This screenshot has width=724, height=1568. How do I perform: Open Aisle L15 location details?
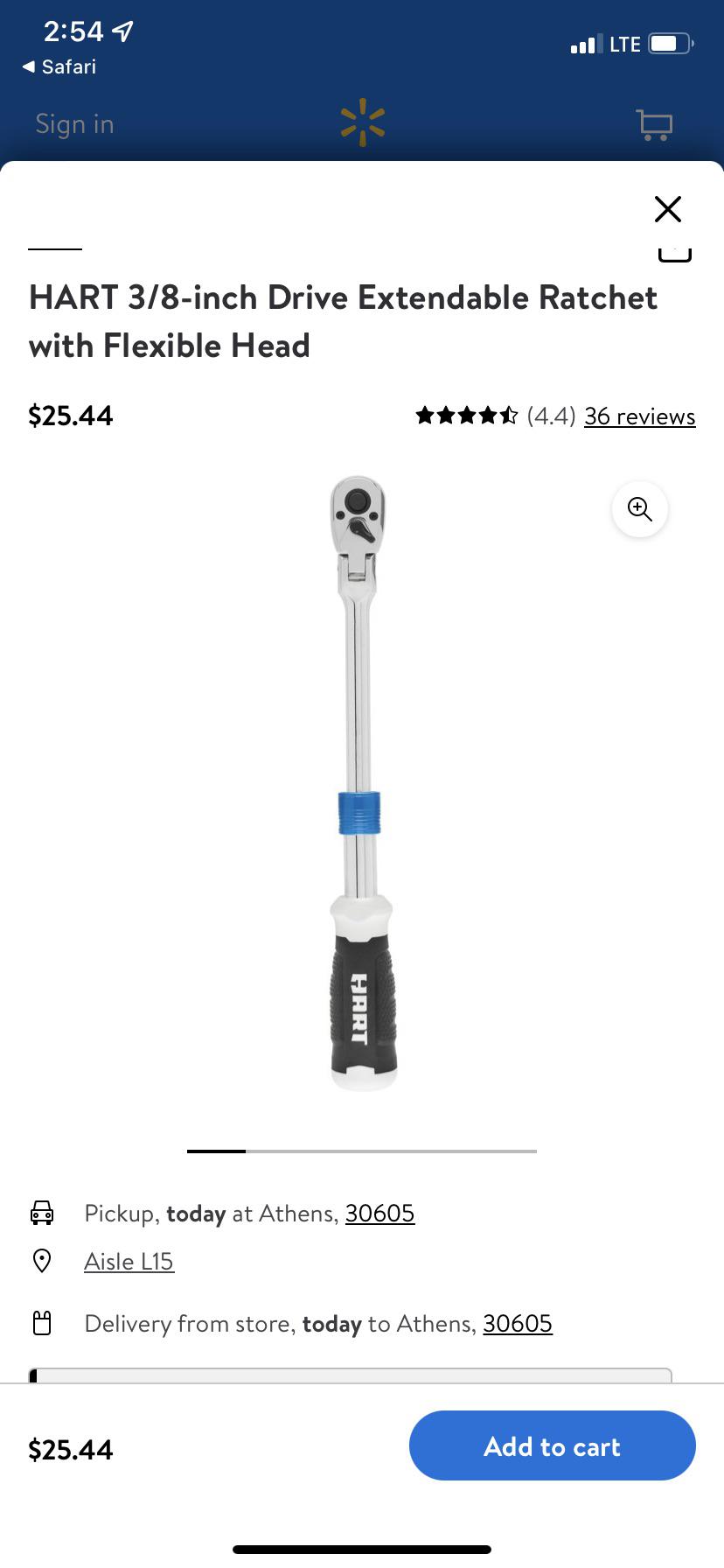129,1261
